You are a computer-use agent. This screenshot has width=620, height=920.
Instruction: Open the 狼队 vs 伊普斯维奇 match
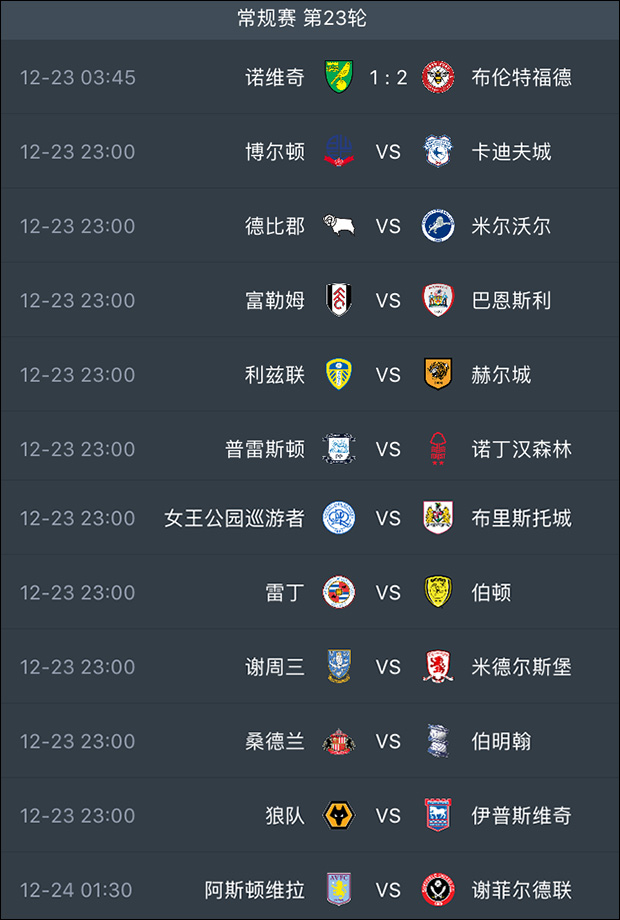coord(388,815)
